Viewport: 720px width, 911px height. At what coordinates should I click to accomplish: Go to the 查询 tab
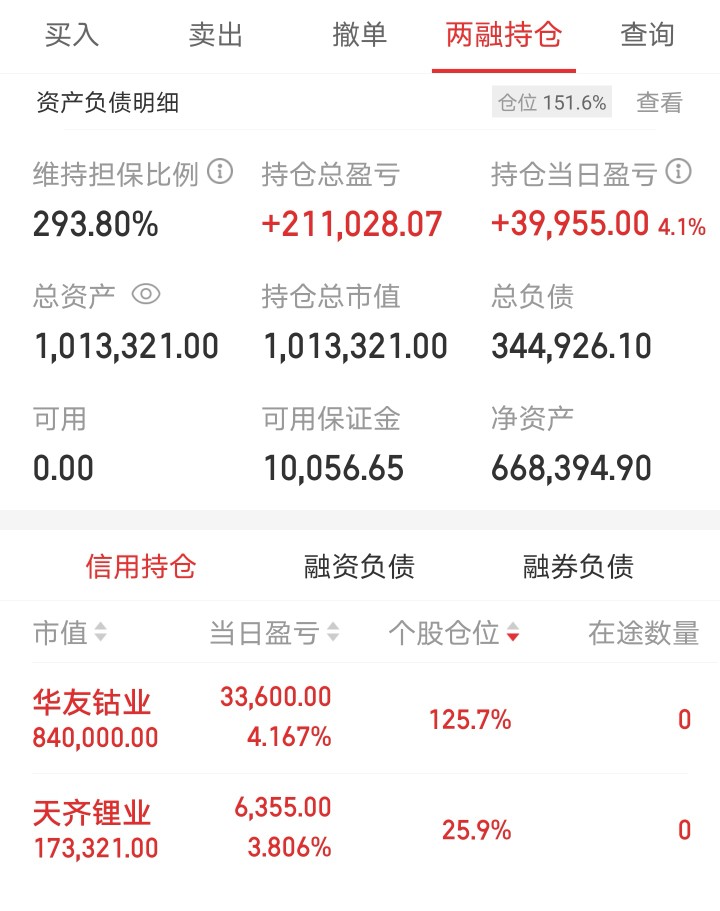point(648,35)
